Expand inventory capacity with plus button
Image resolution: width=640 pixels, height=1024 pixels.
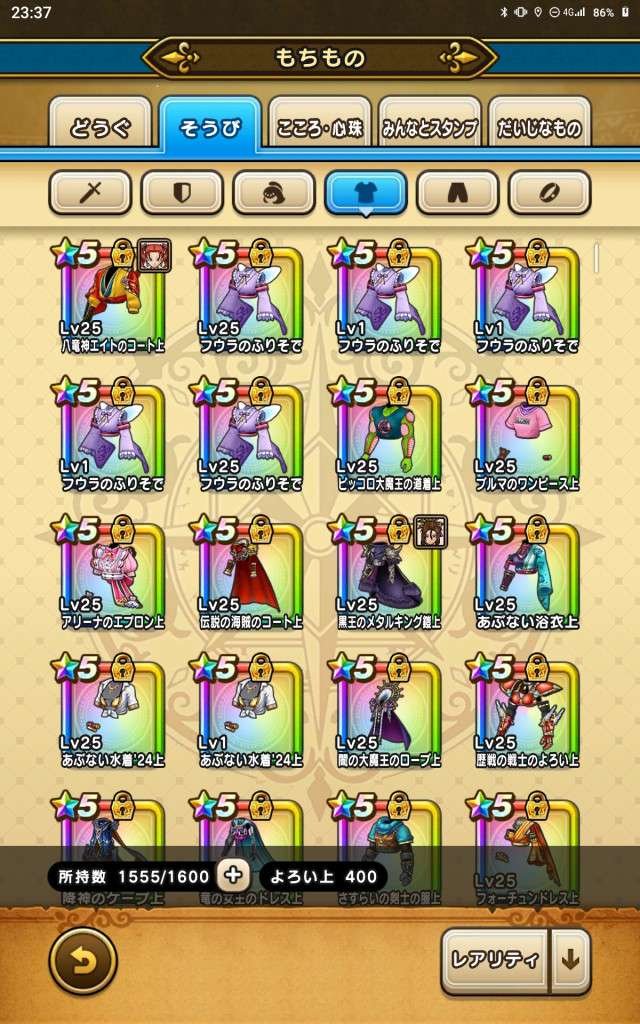tap(233, 876)
